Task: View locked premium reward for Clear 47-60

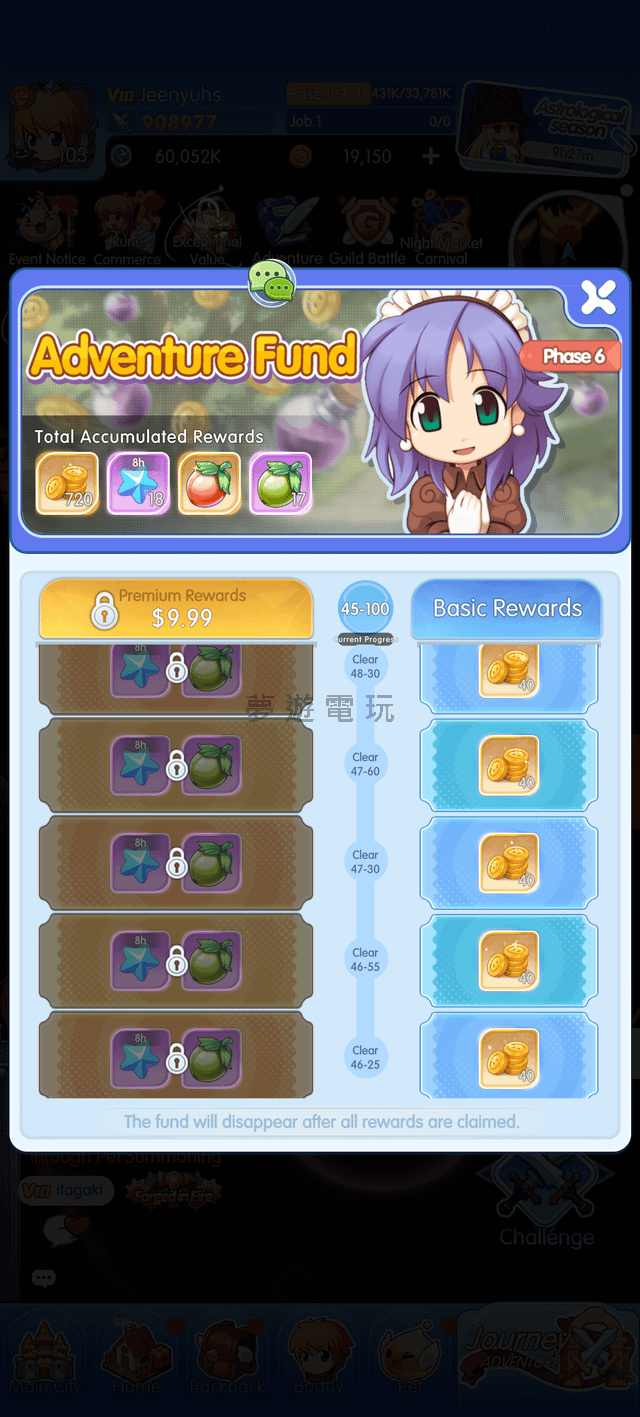Action: [176, 765]
